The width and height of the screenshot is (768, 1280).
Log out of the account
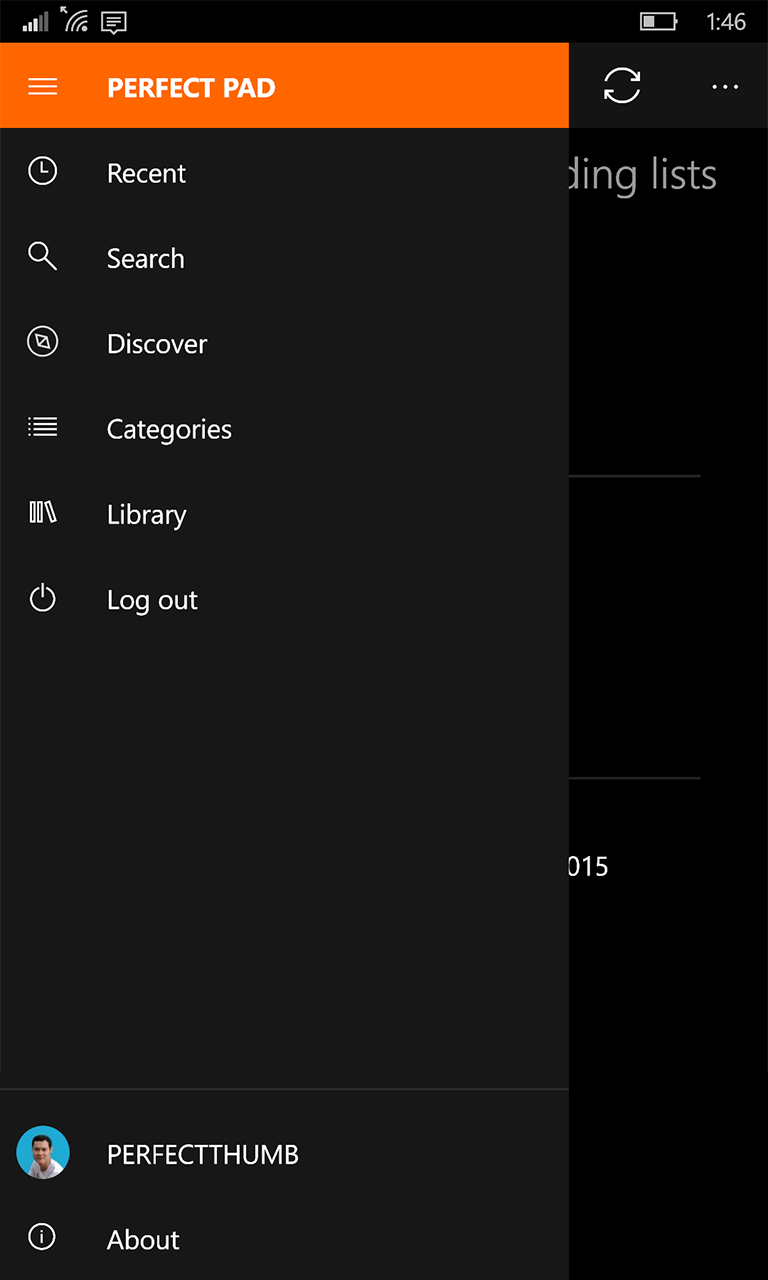pyautogui.click(x=284, y=599)
